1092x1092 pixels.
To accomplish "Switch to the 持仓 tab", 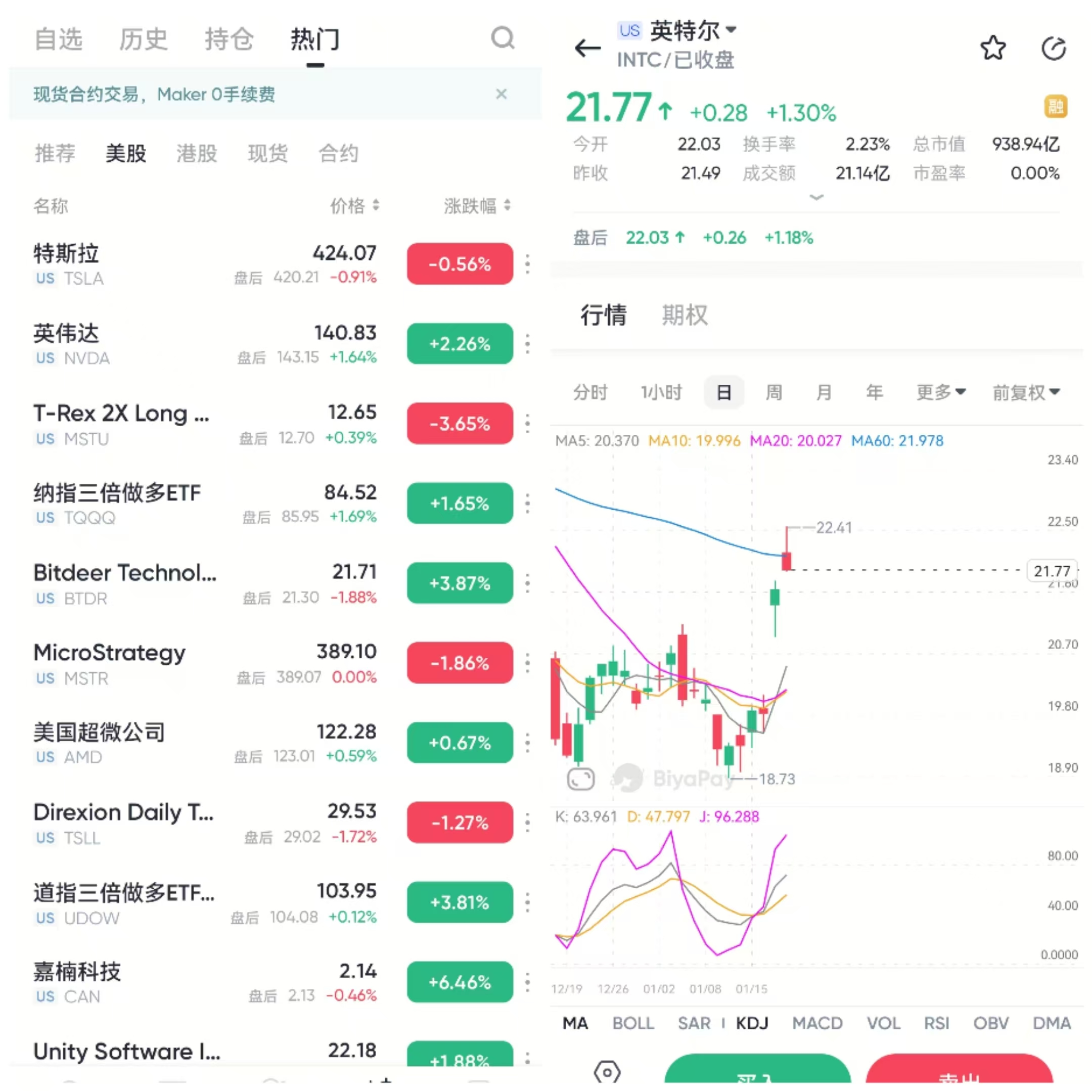I will tap(229, 39).
